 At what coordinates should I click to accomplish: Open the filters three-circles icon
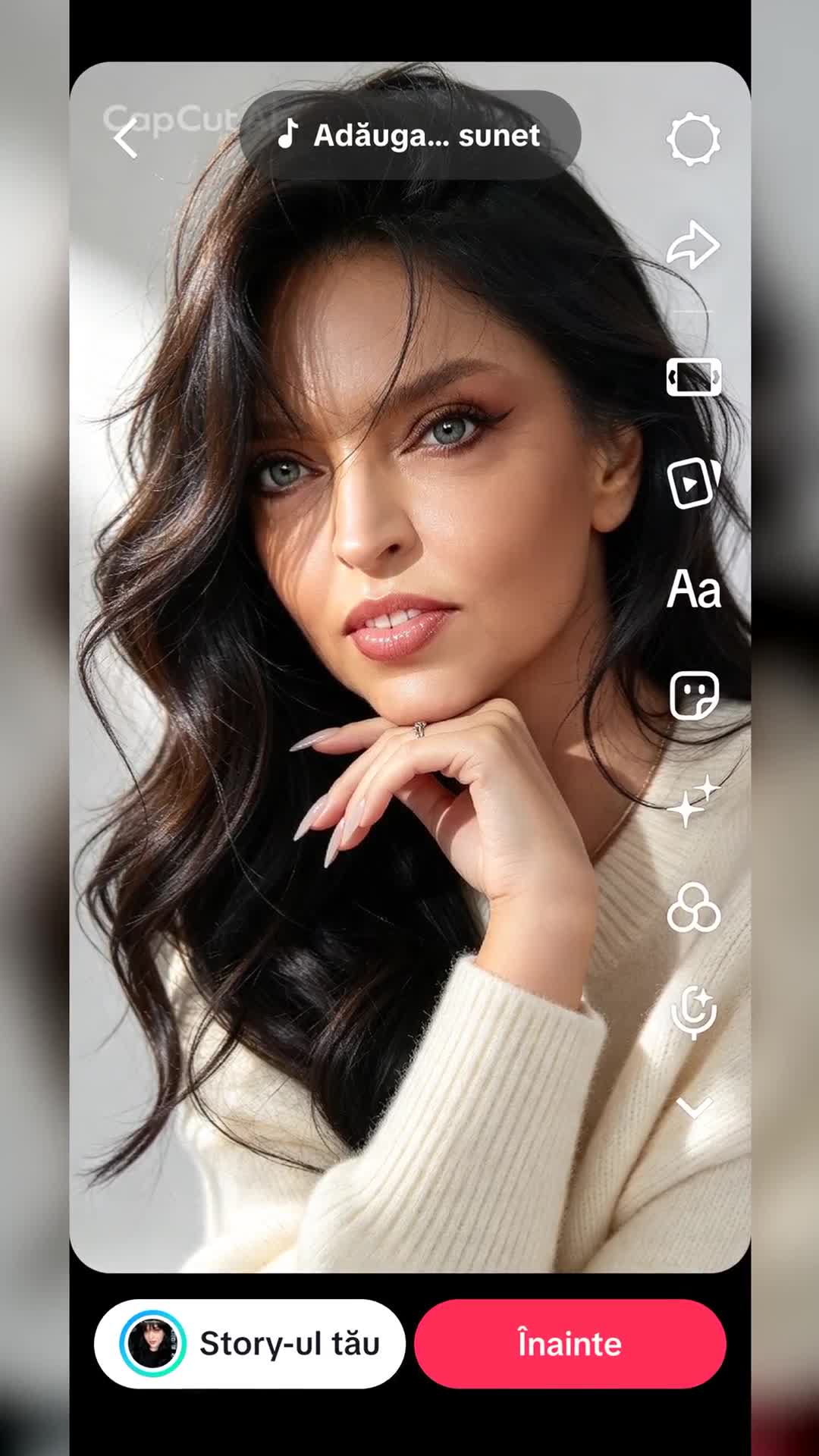click(693, 907)
